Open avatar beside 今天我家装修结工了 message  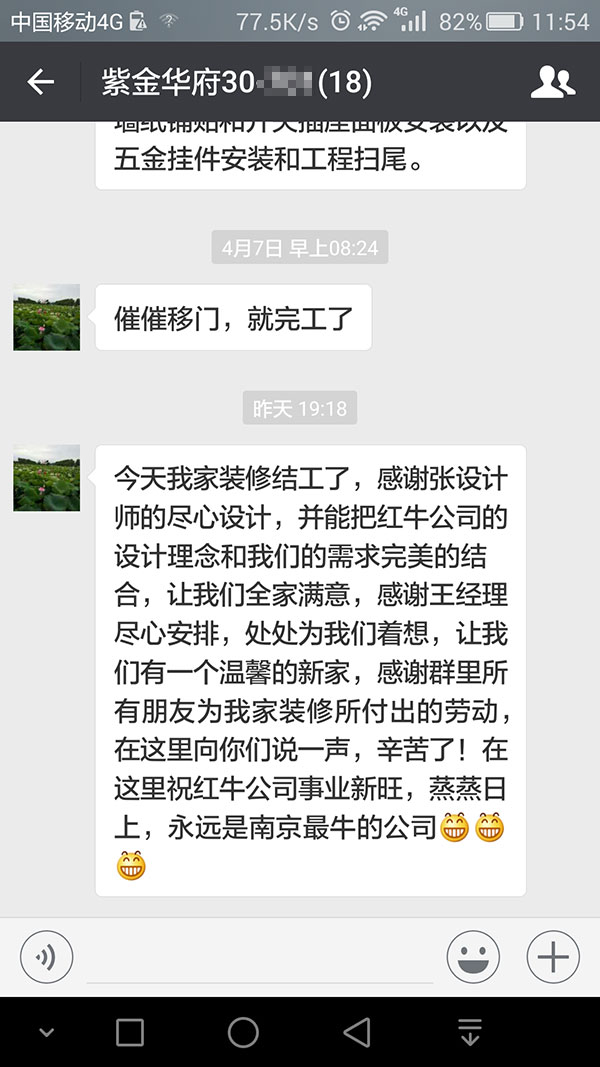tap(46, 478)
